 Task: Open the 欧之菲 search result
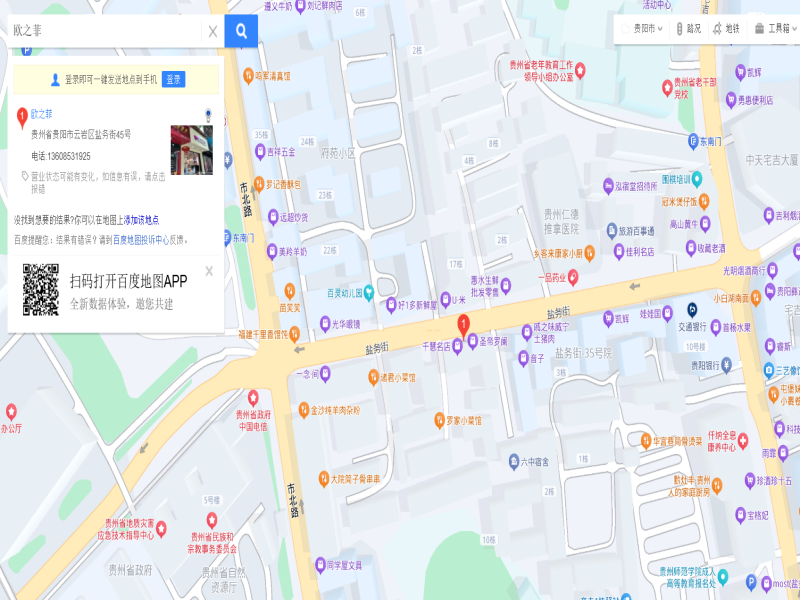coord(42,114)
